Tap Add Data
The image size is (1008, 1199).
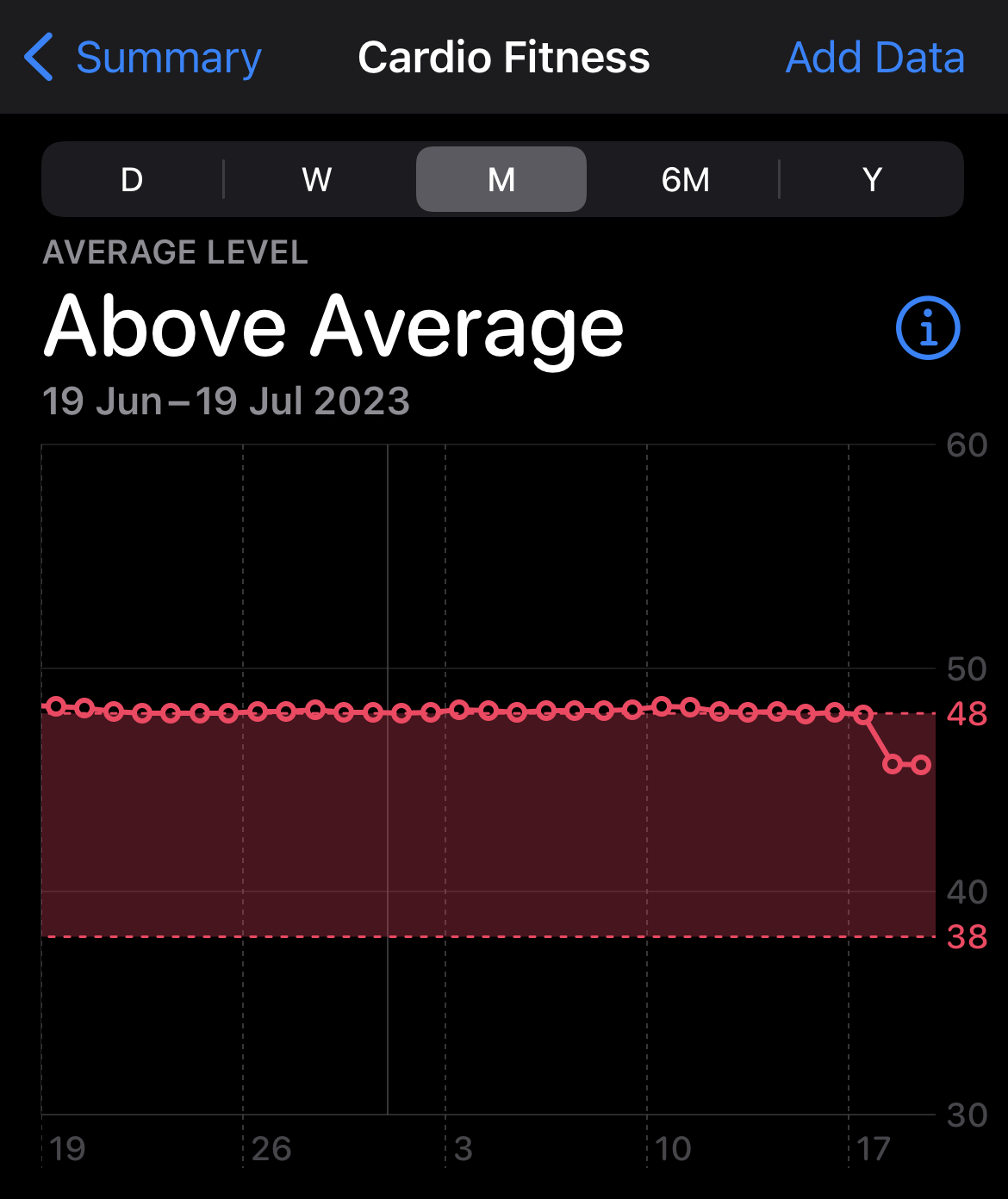point(874,58)
